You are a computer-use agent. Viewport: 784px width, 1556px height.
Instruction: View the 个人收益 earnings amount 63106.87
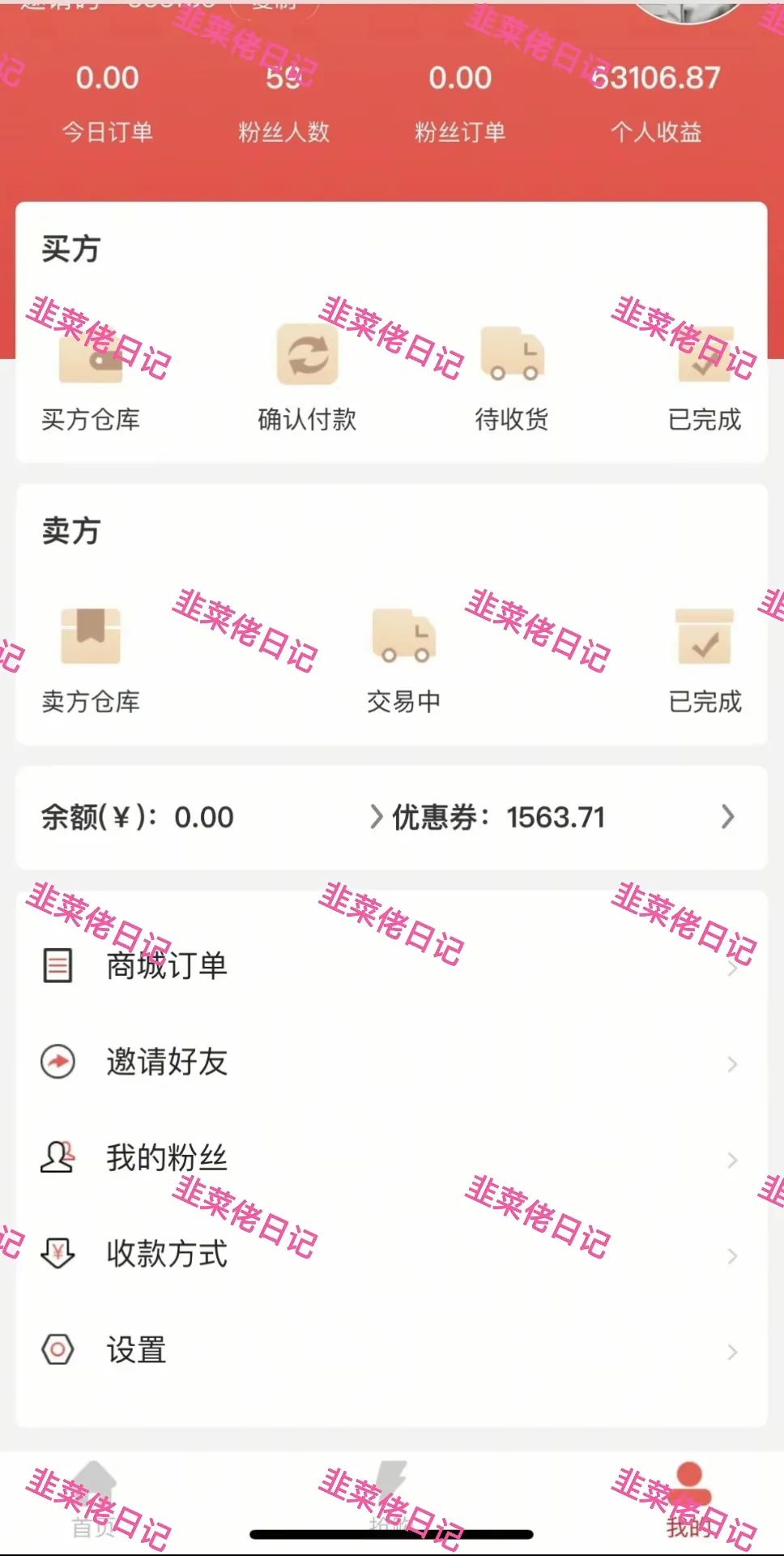pos(657,77)
